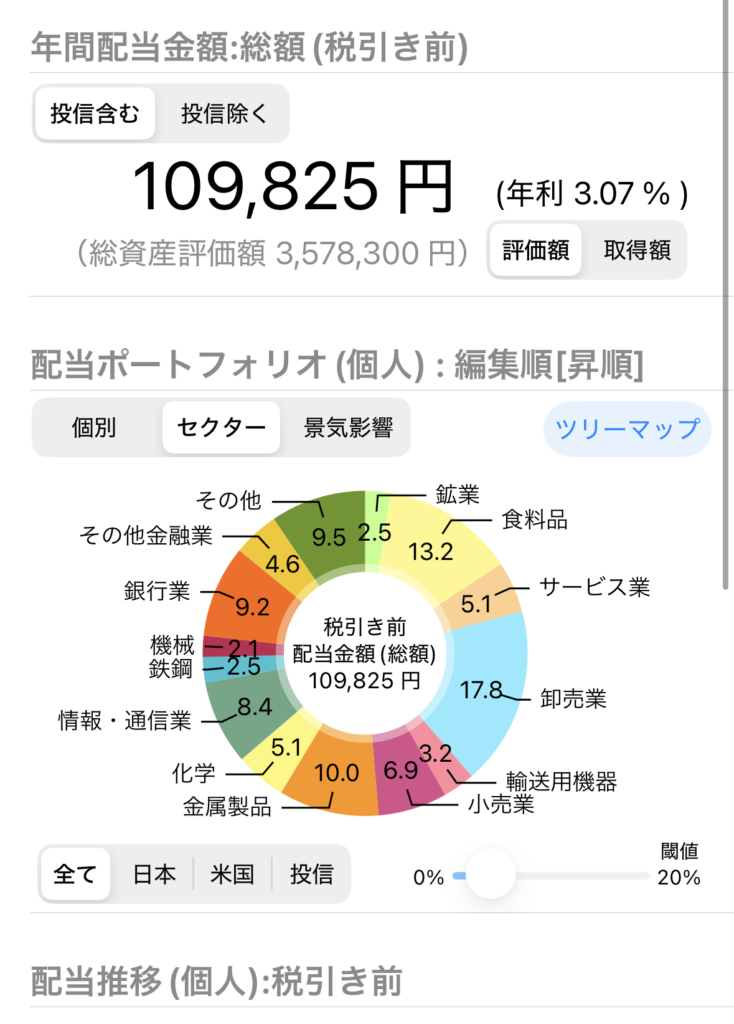The height and width of the screenshot is (1024, 734).
Task: Select the 投信含む segment
Action: 95,114
